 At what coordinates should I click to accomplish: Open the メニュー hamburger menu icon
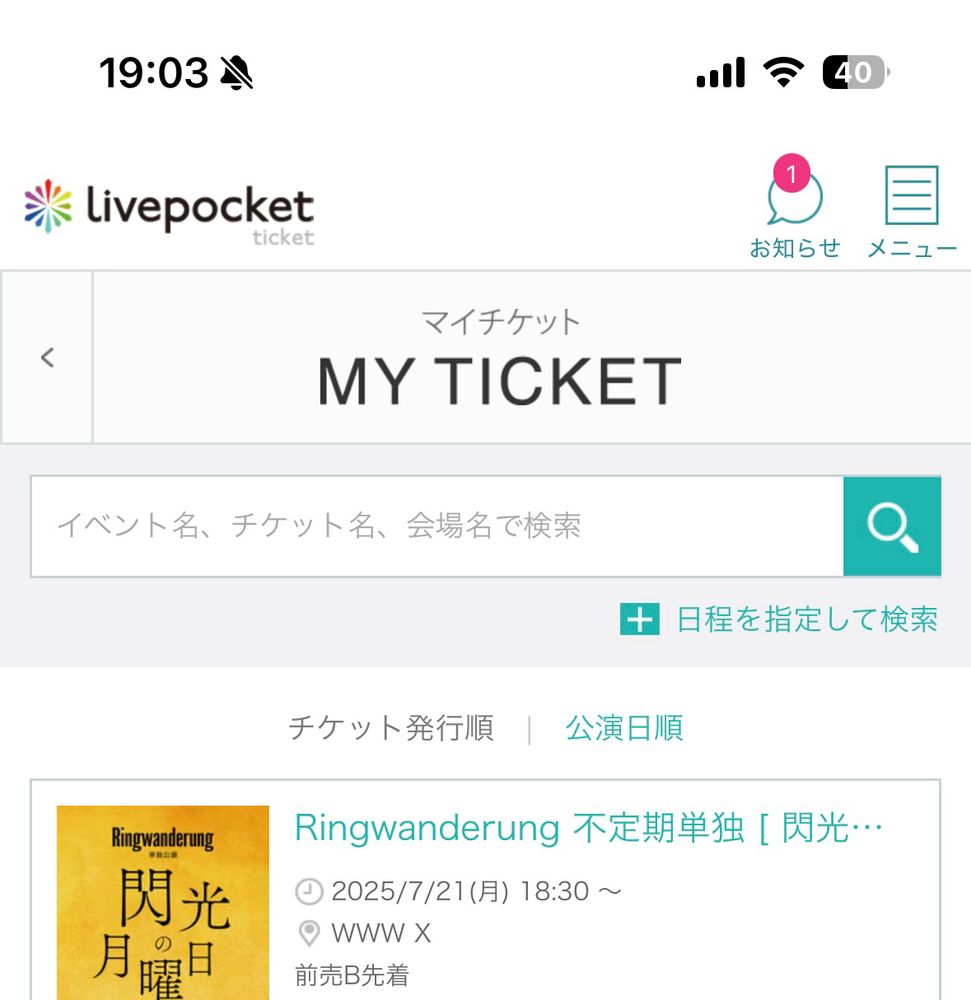911,198
